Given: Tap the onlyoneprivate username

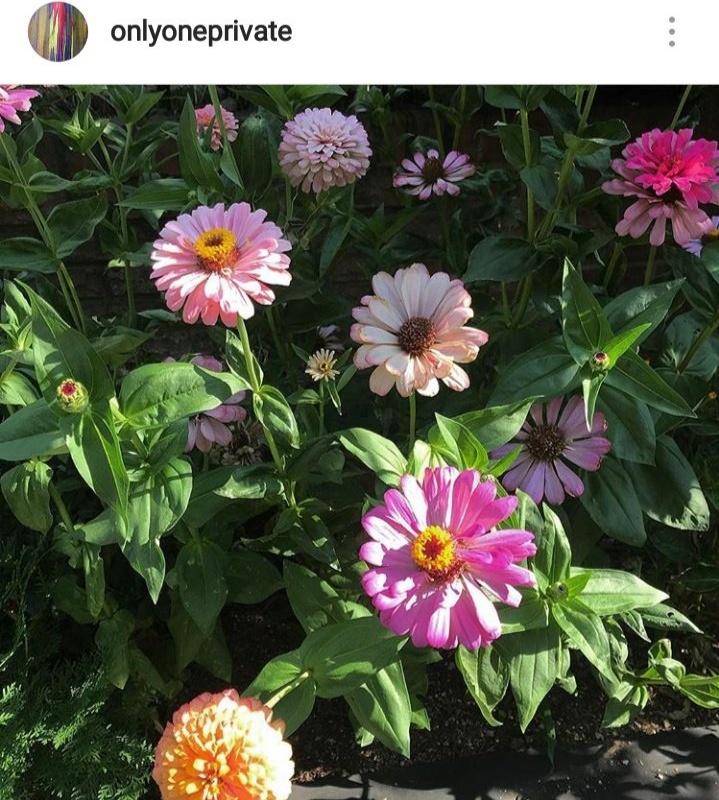Looking at the screenshot, I should 201,32.
